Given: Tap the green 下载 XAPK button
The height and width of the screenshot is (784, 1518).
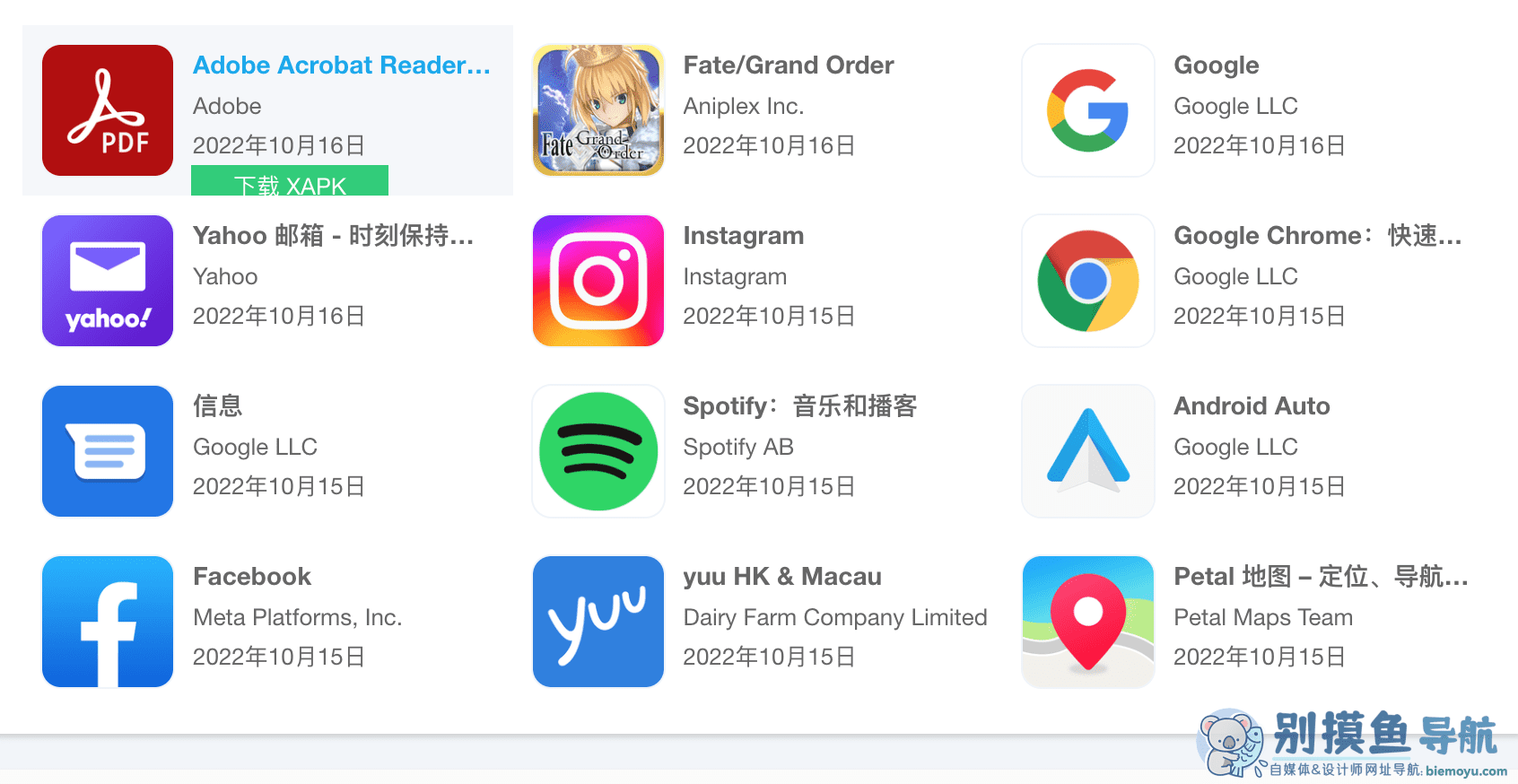Looking at the screenshot, I should click(290, 182).
